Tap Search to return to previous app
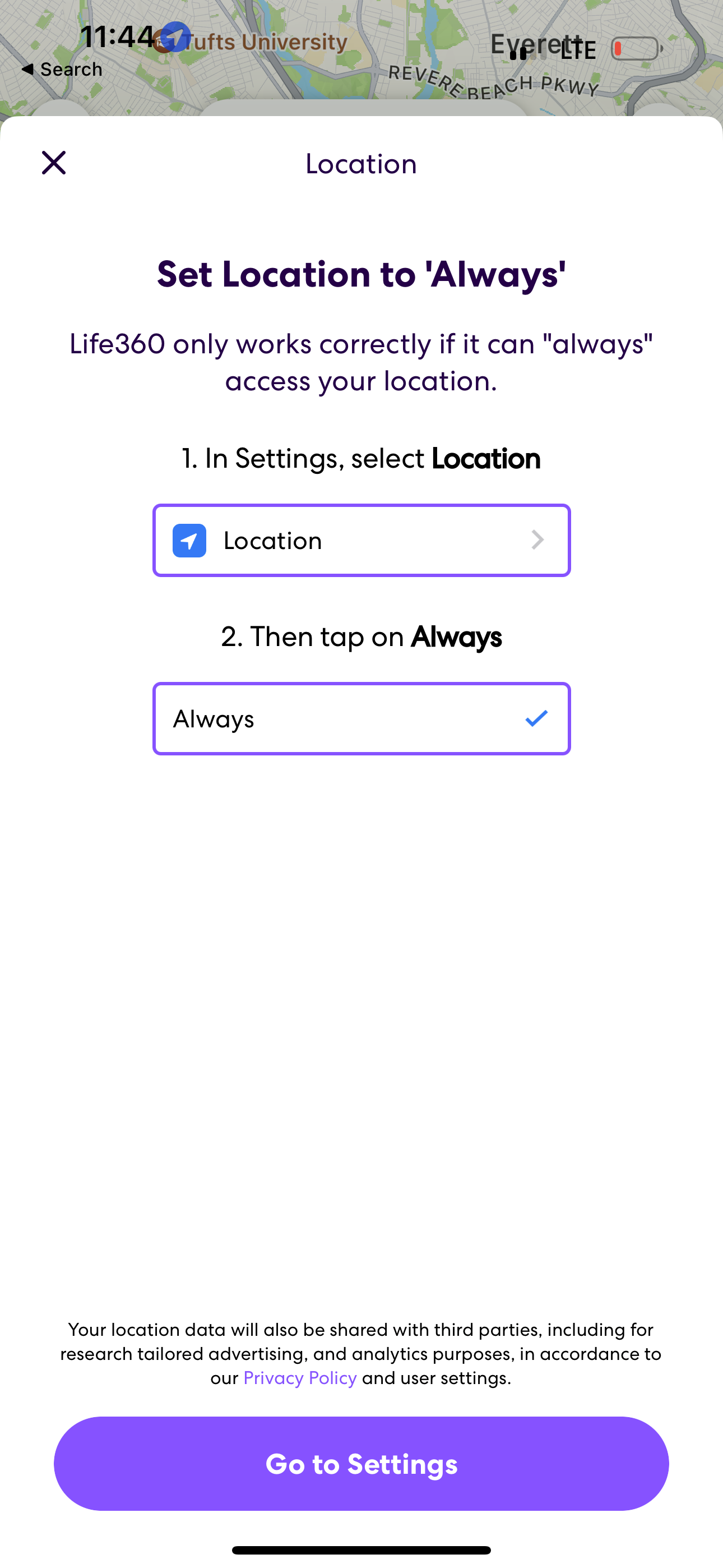 [63, 69]
